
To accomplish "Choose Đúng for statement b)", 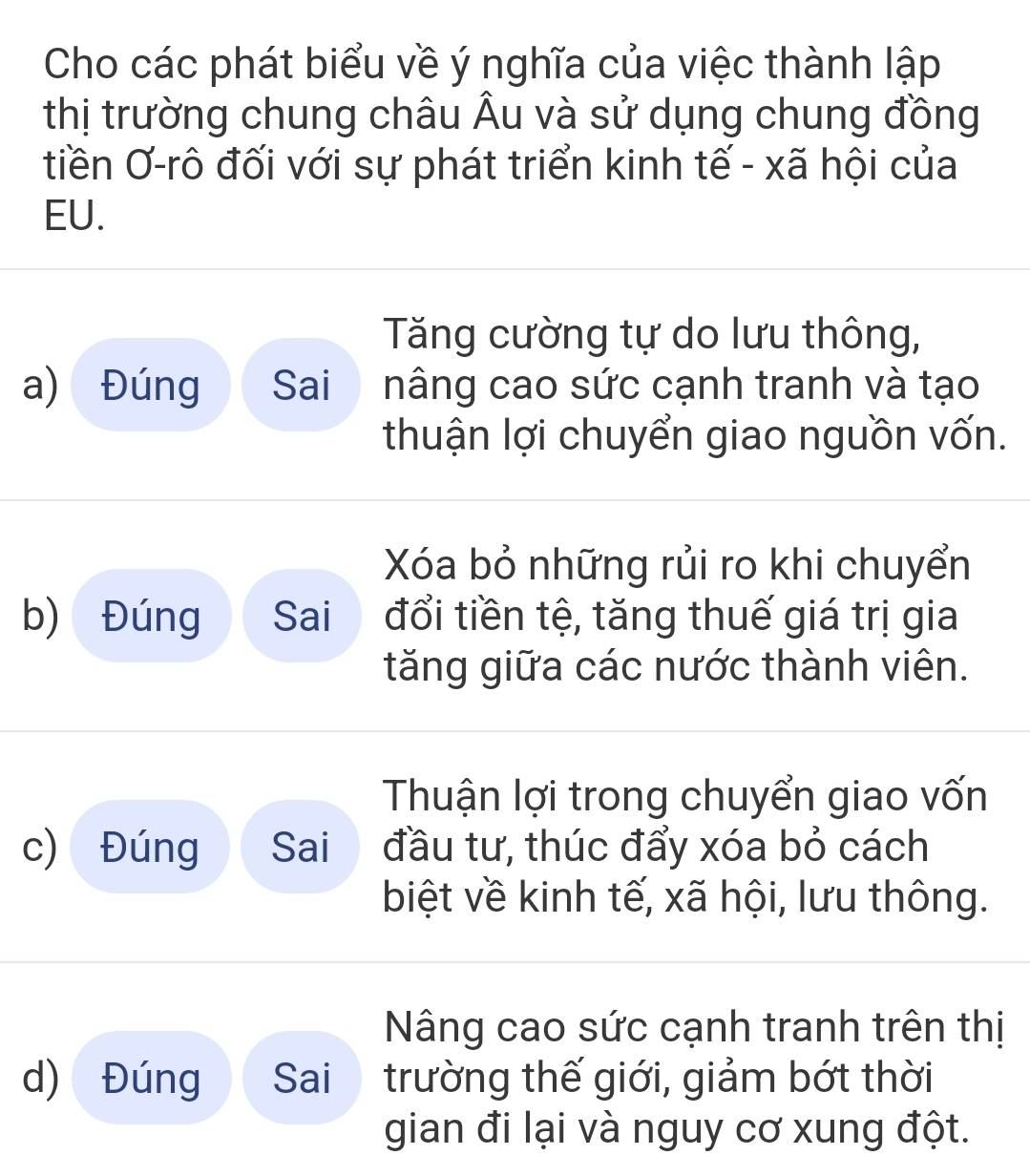I will (x=151, y=617).
